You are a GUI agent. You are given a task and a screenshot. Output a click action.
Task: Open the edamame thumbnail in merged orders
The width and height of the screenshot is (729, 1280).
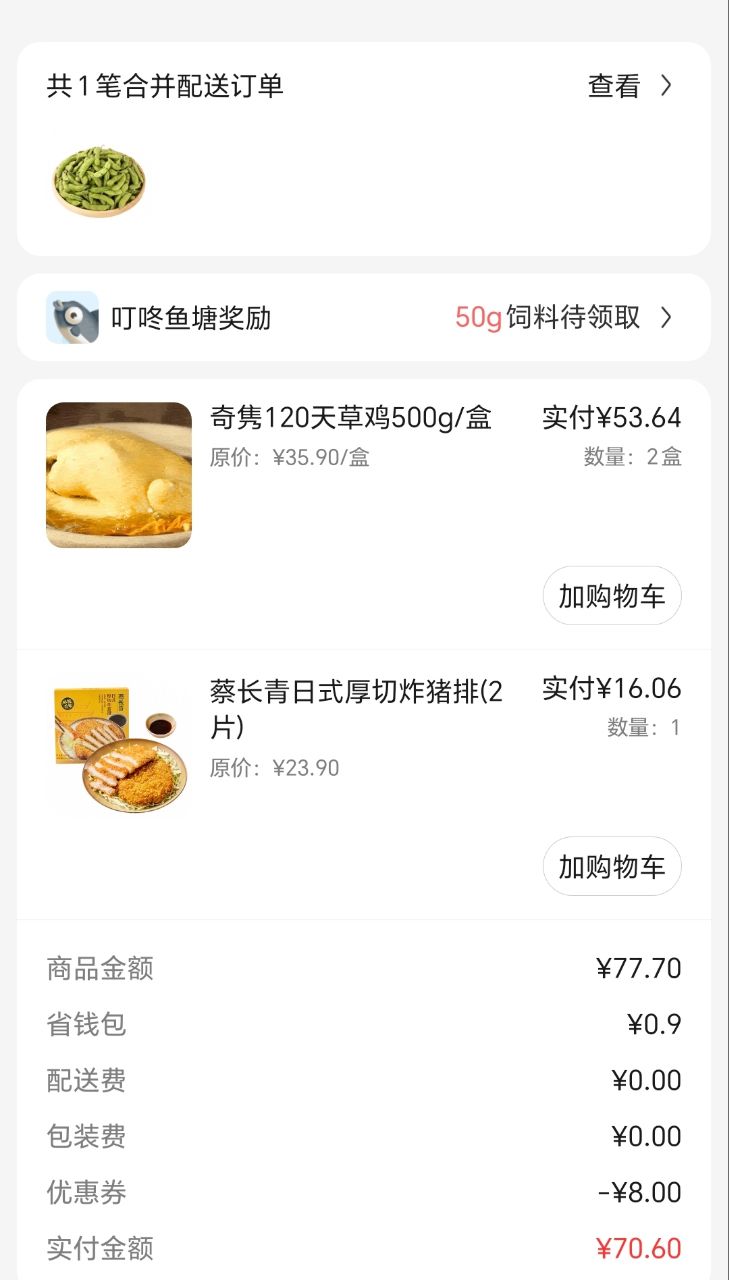pos(98,182)
